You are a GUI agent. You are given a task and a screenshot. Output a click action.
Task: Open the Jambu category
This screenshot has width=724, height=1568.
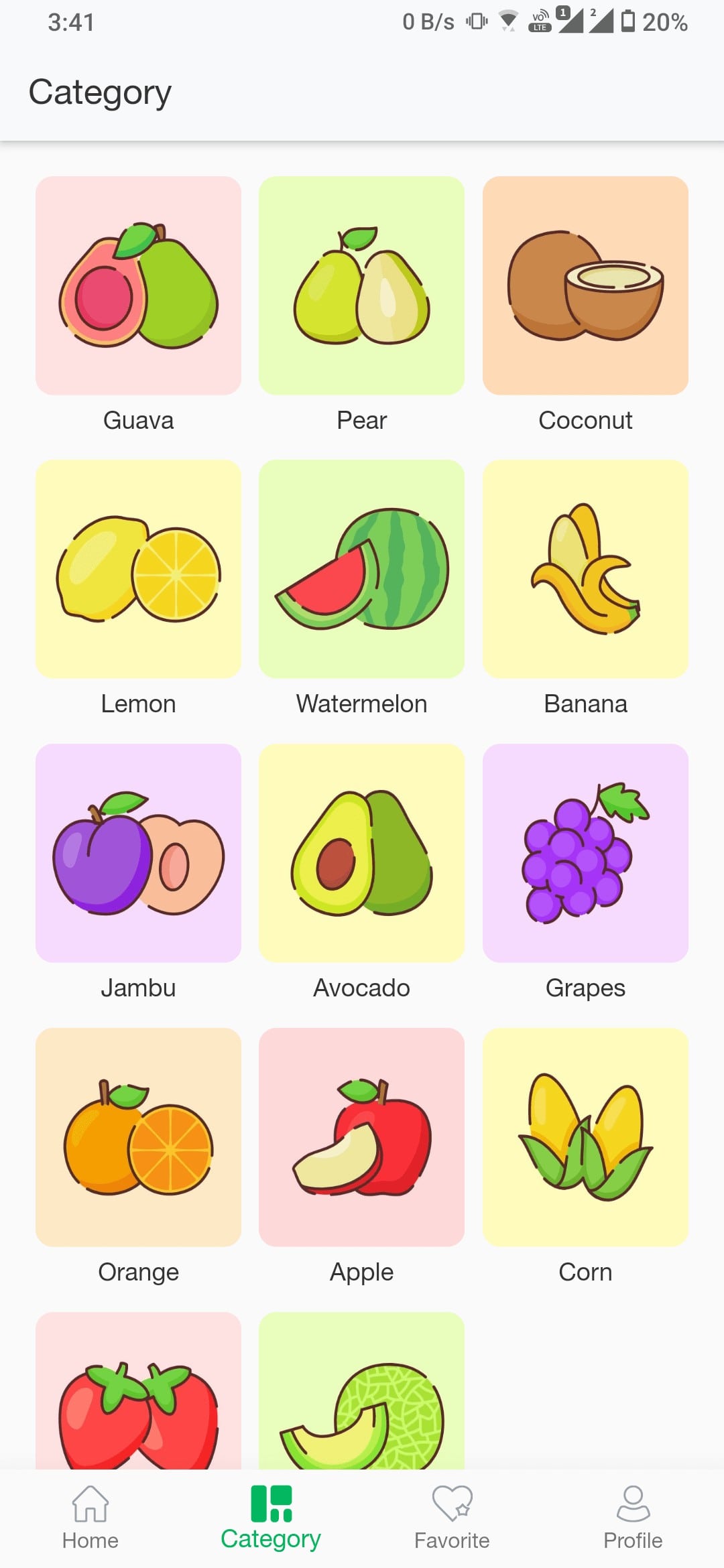[138, 853]
